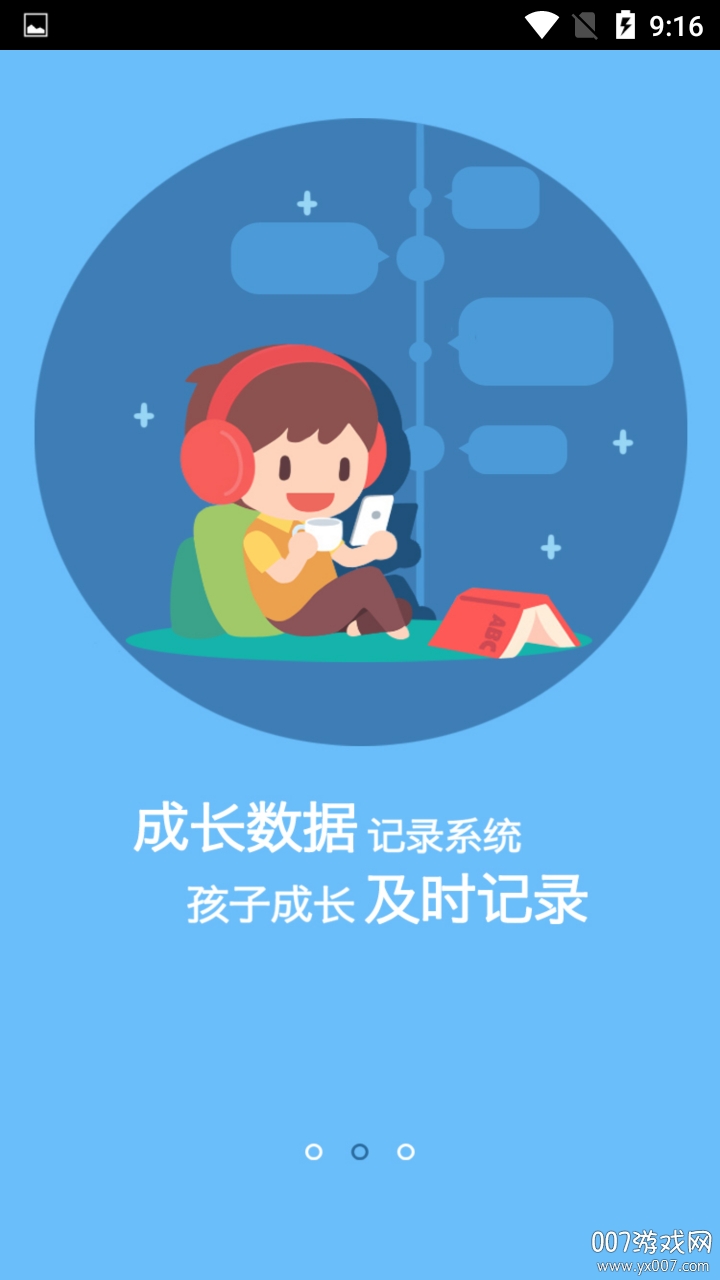Jump to the first onboarding page dot
Image resolution: width=720 pixels, height=1280 pixels.
click(x=314, y=1152)
